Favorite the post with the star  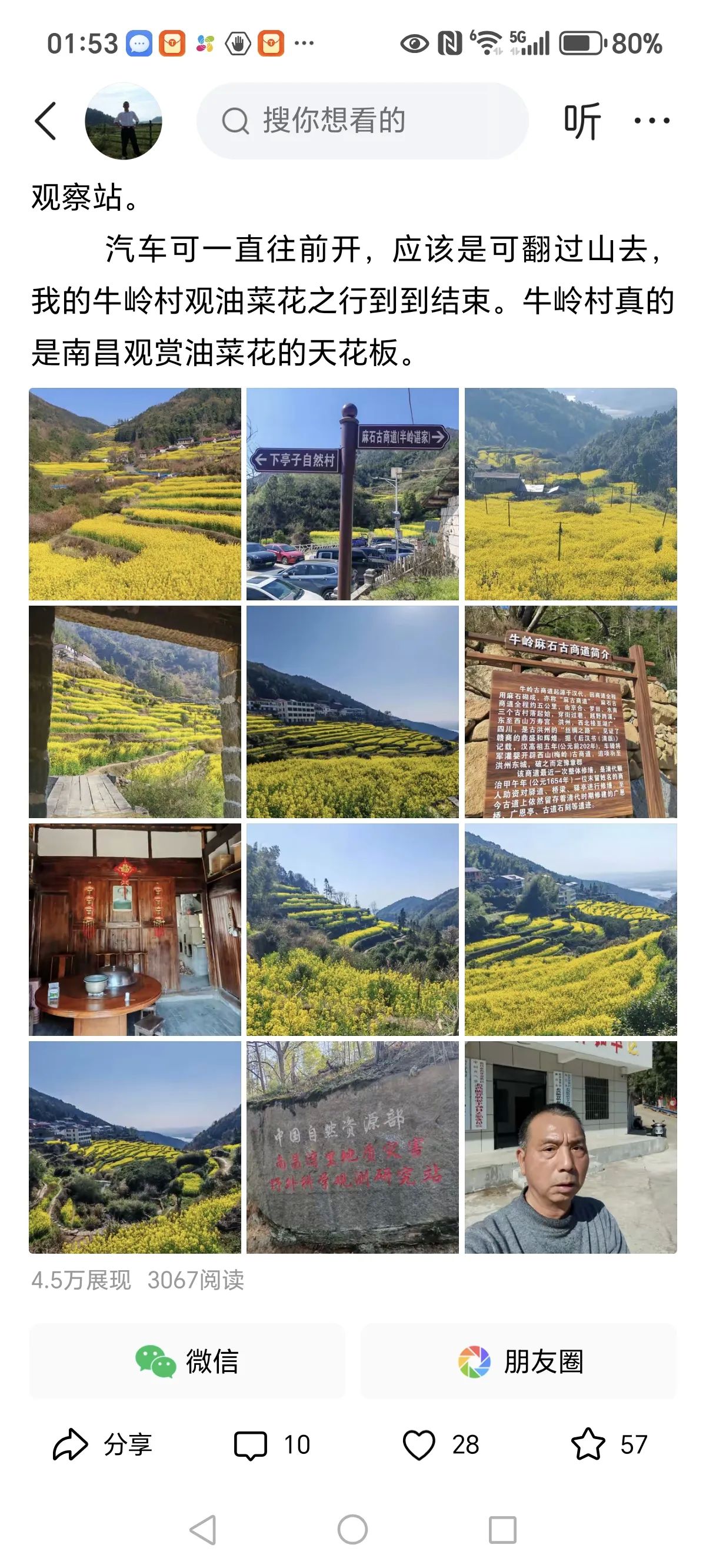(x=608, y=1444)
